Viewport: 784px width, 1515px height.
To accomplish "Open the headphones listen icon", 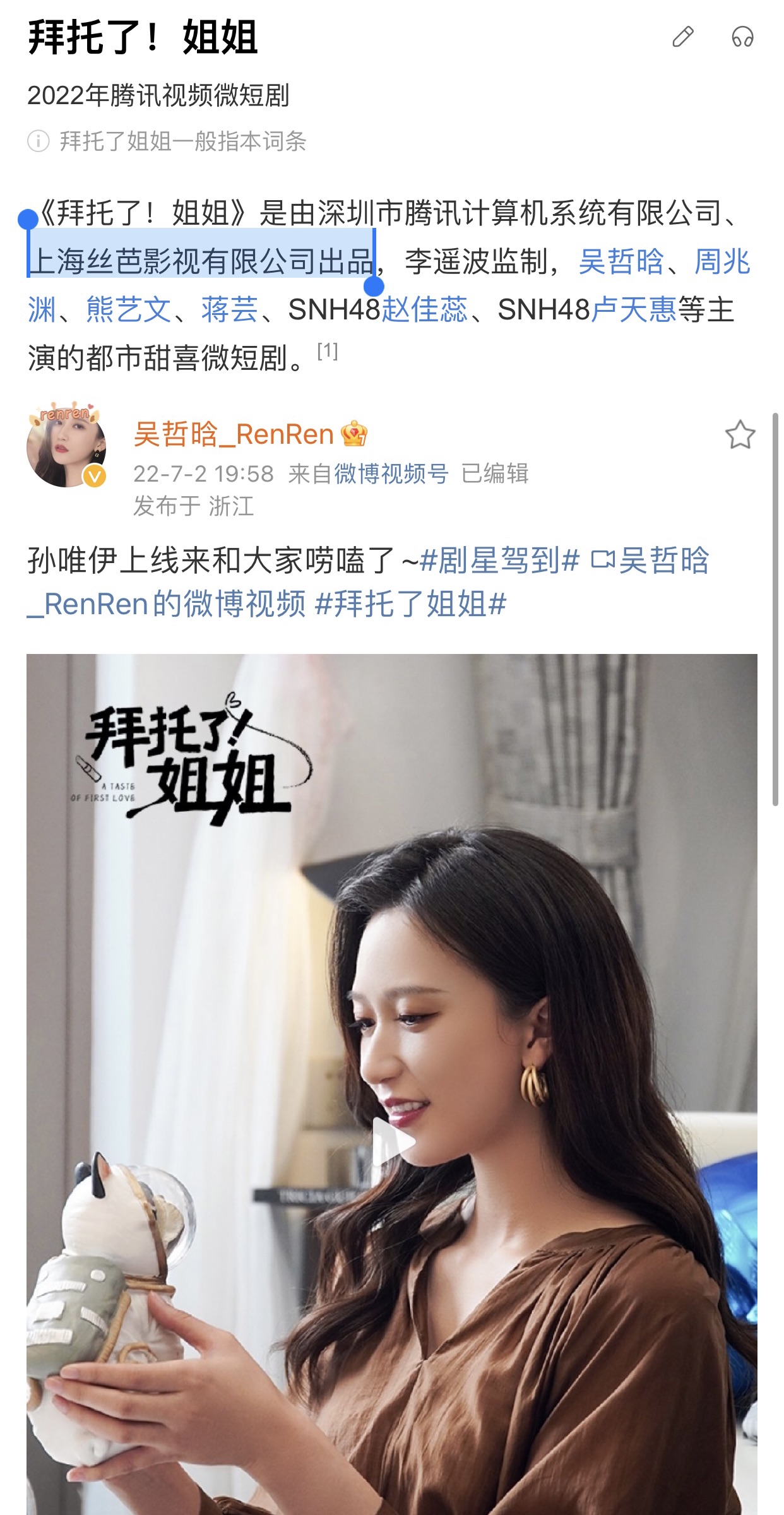I will point(742,37).
